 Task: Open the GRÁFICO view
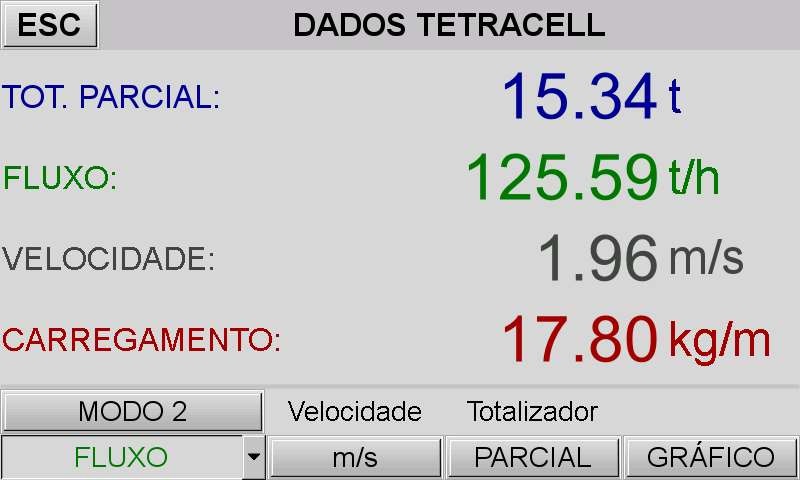[x=711, y=457]
